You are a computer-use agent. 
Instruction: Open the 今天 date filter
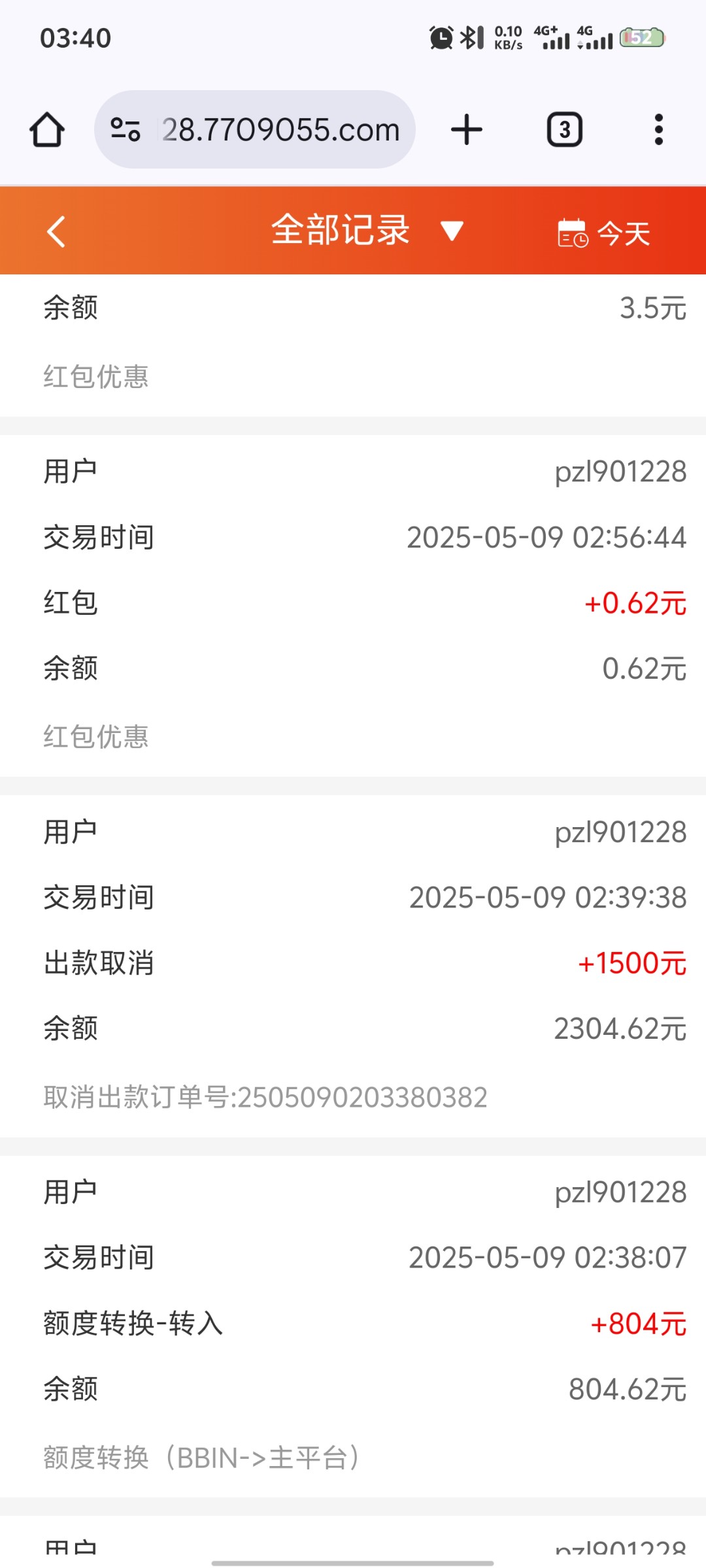click(x=604, y=233)
